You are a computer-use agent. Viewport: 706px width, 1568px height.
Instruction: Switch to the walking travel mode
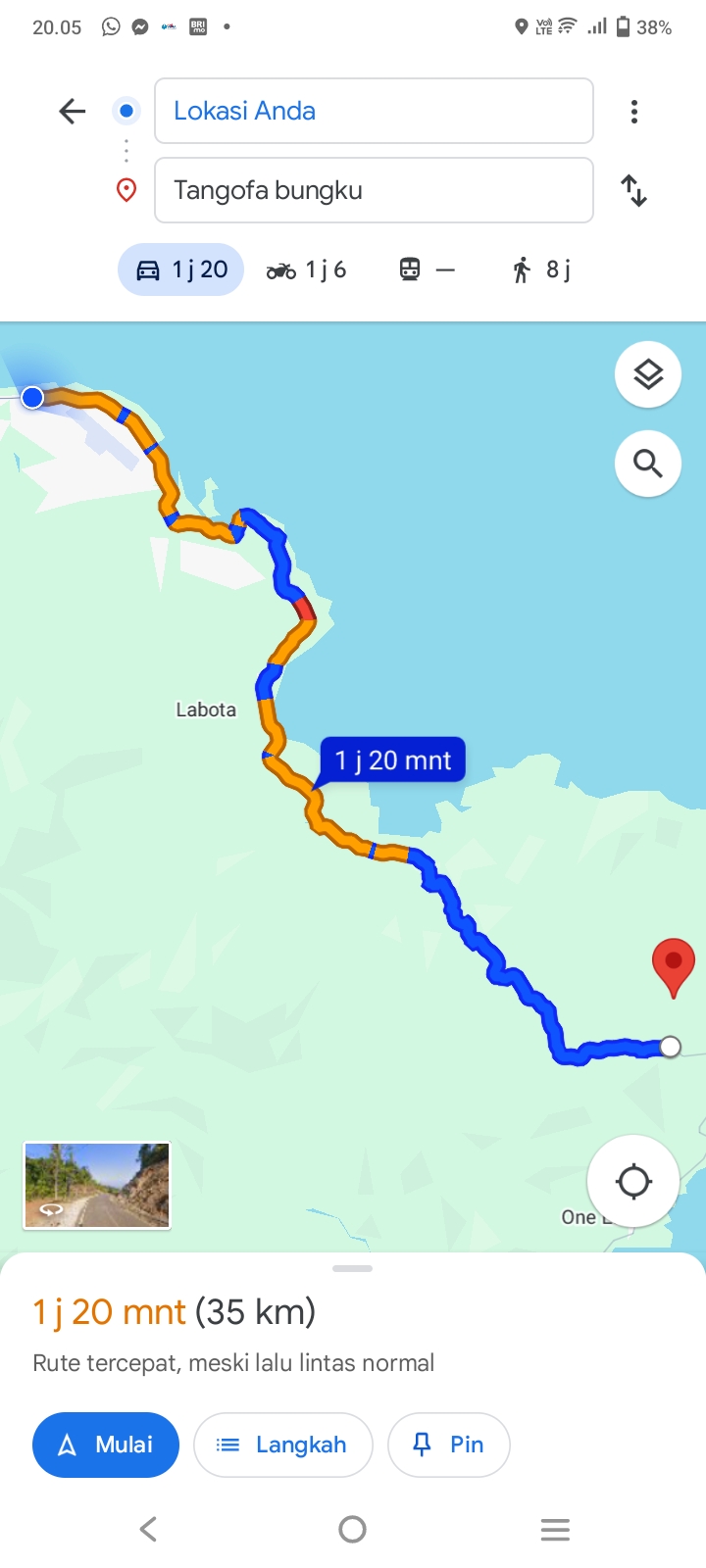click(x=541, y=269)
